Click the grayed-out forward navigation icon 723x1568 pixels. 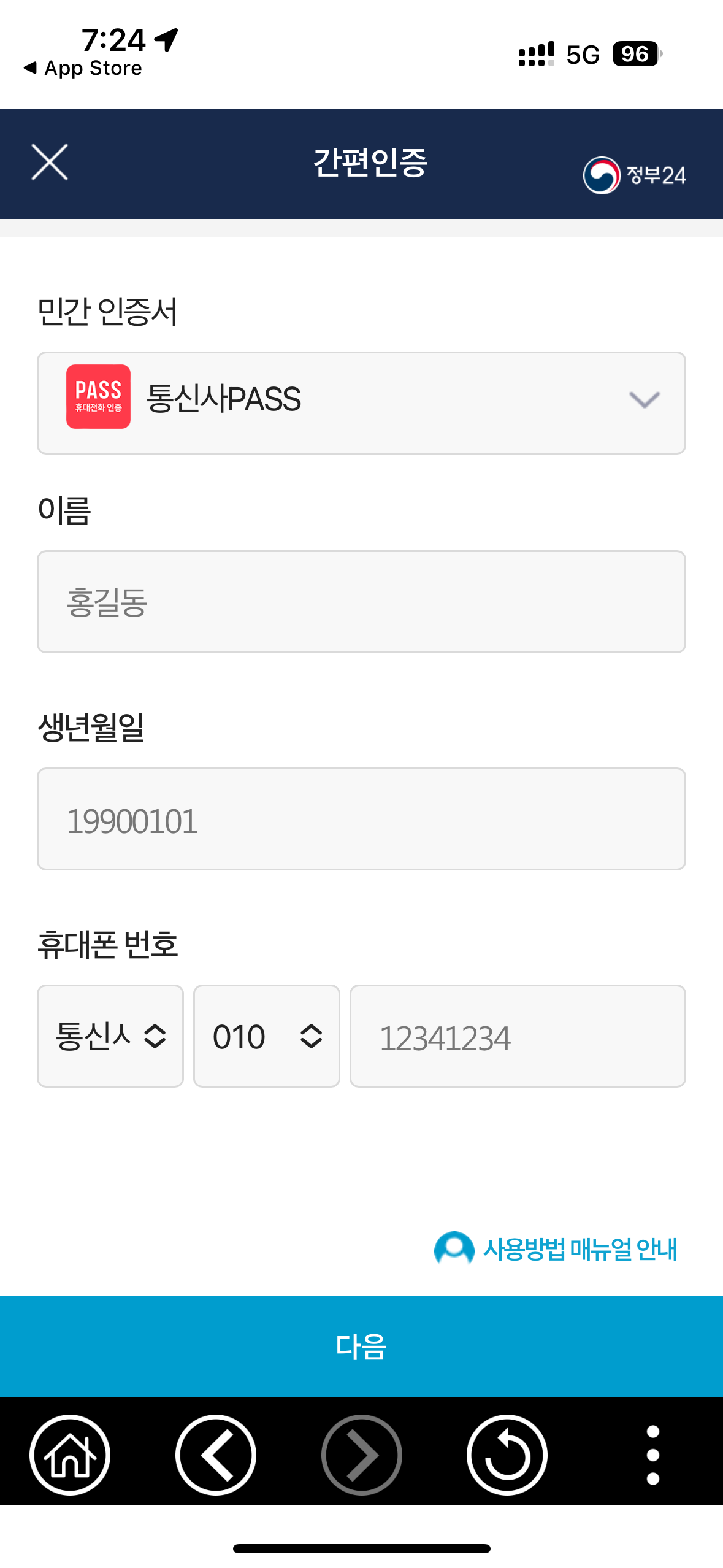point(361,1455)
